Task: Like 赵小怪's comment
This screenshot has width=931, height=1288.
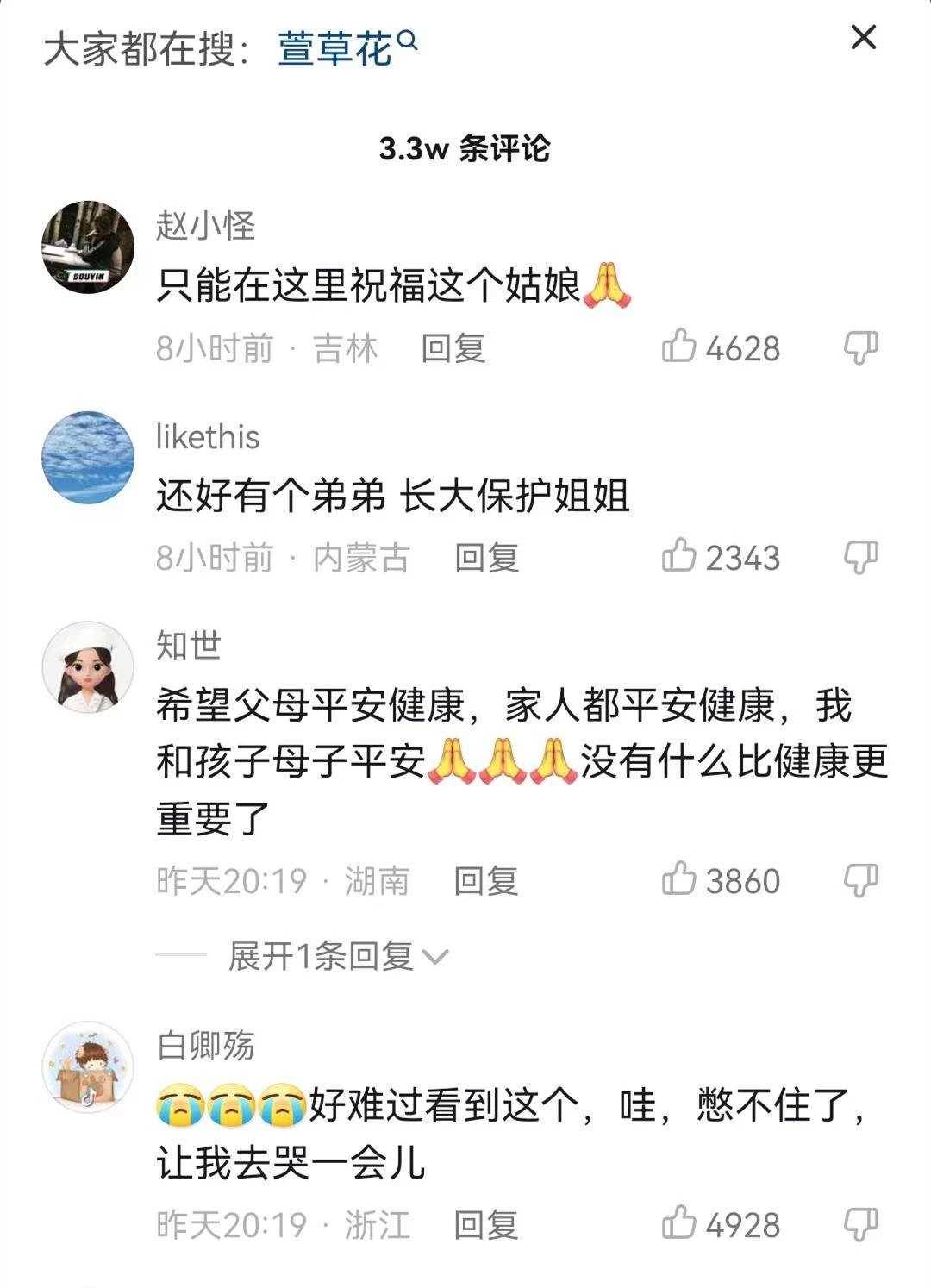Action: (x=679, y=347)
